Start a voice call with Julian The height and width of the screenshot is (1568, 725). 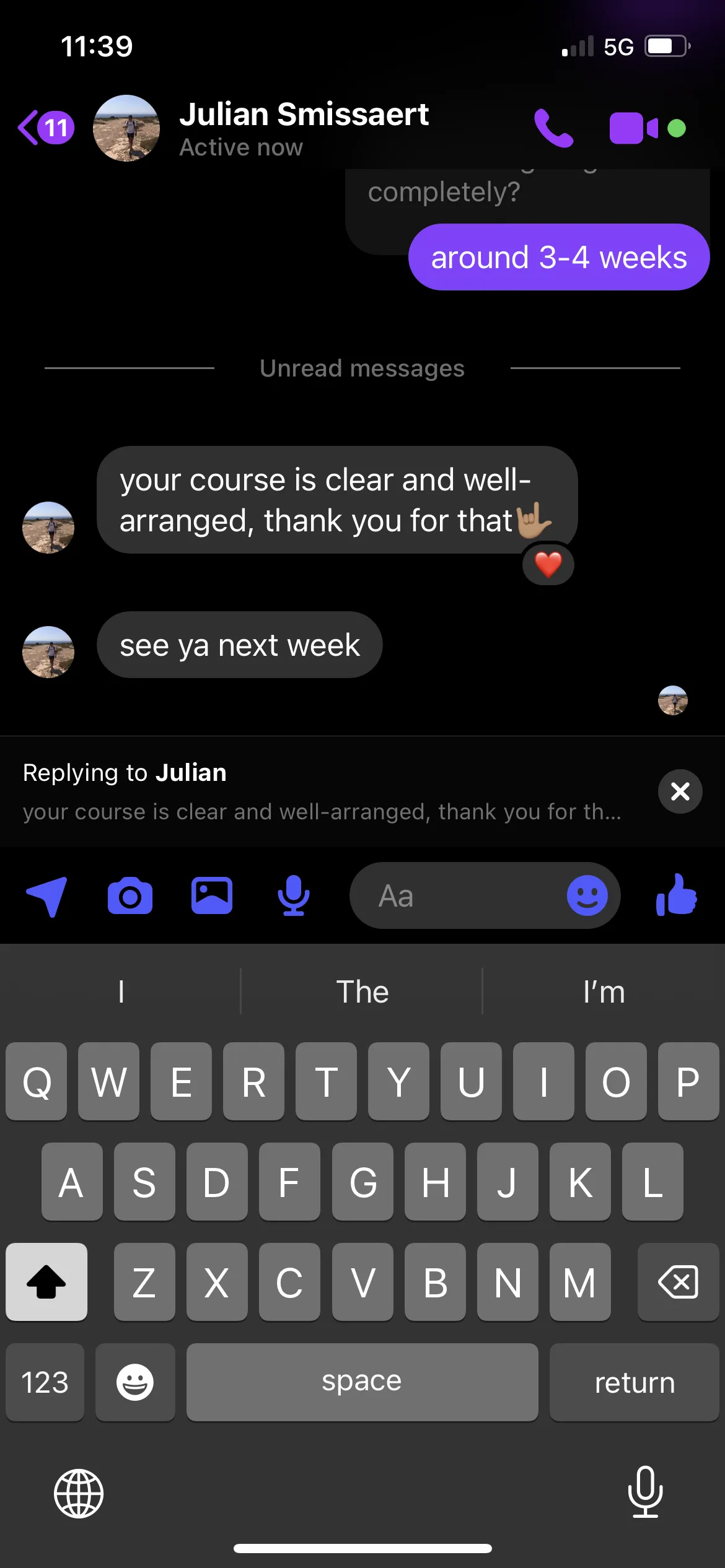[x=553, y=128]
